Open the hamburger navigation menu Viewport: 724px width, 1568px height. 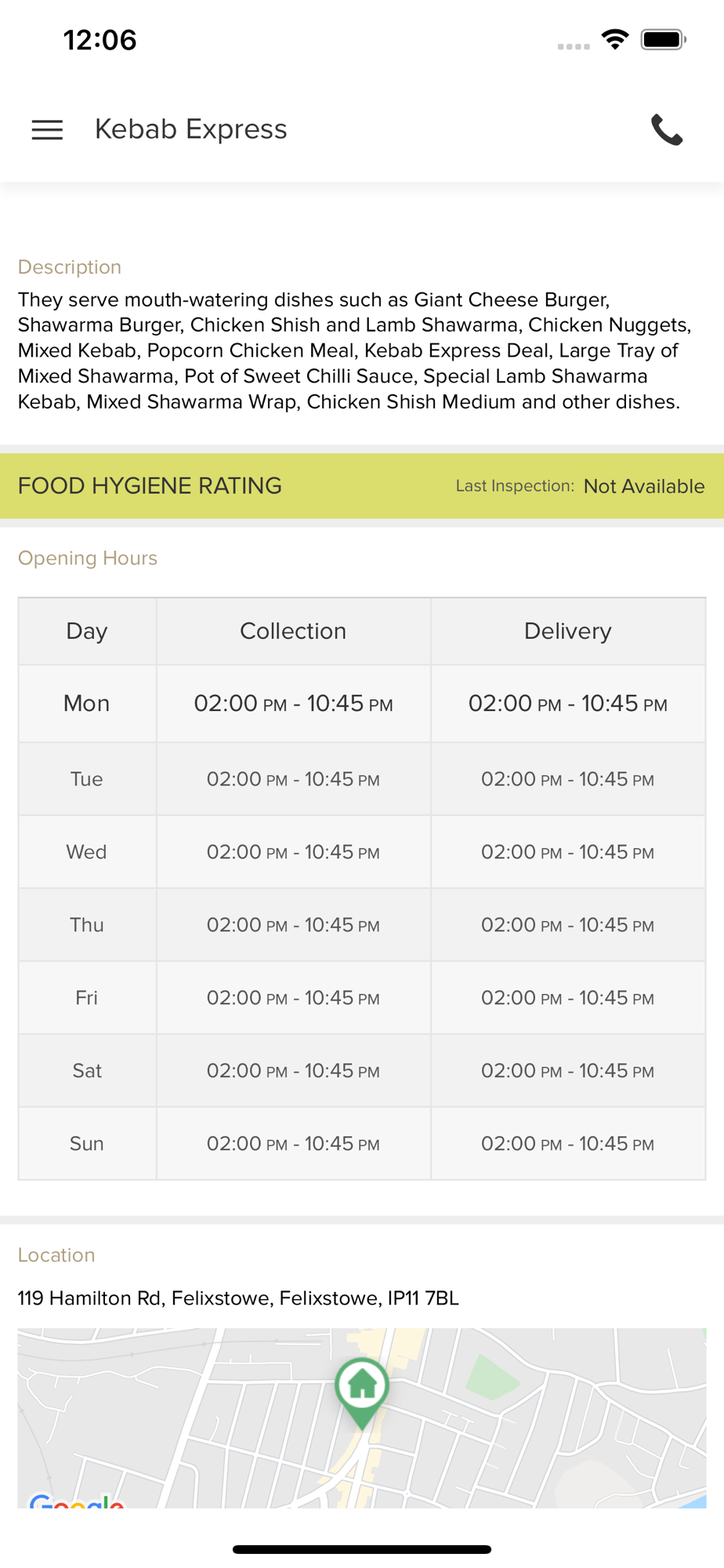[47, 129]
